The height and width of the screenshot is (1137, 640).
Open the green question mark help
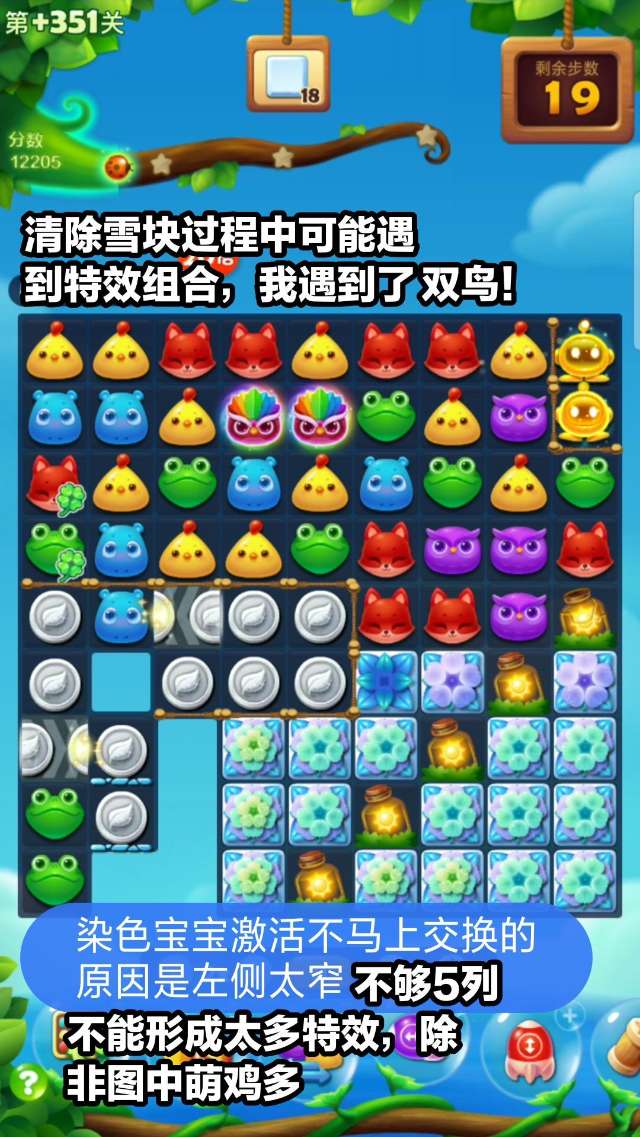30,1081
